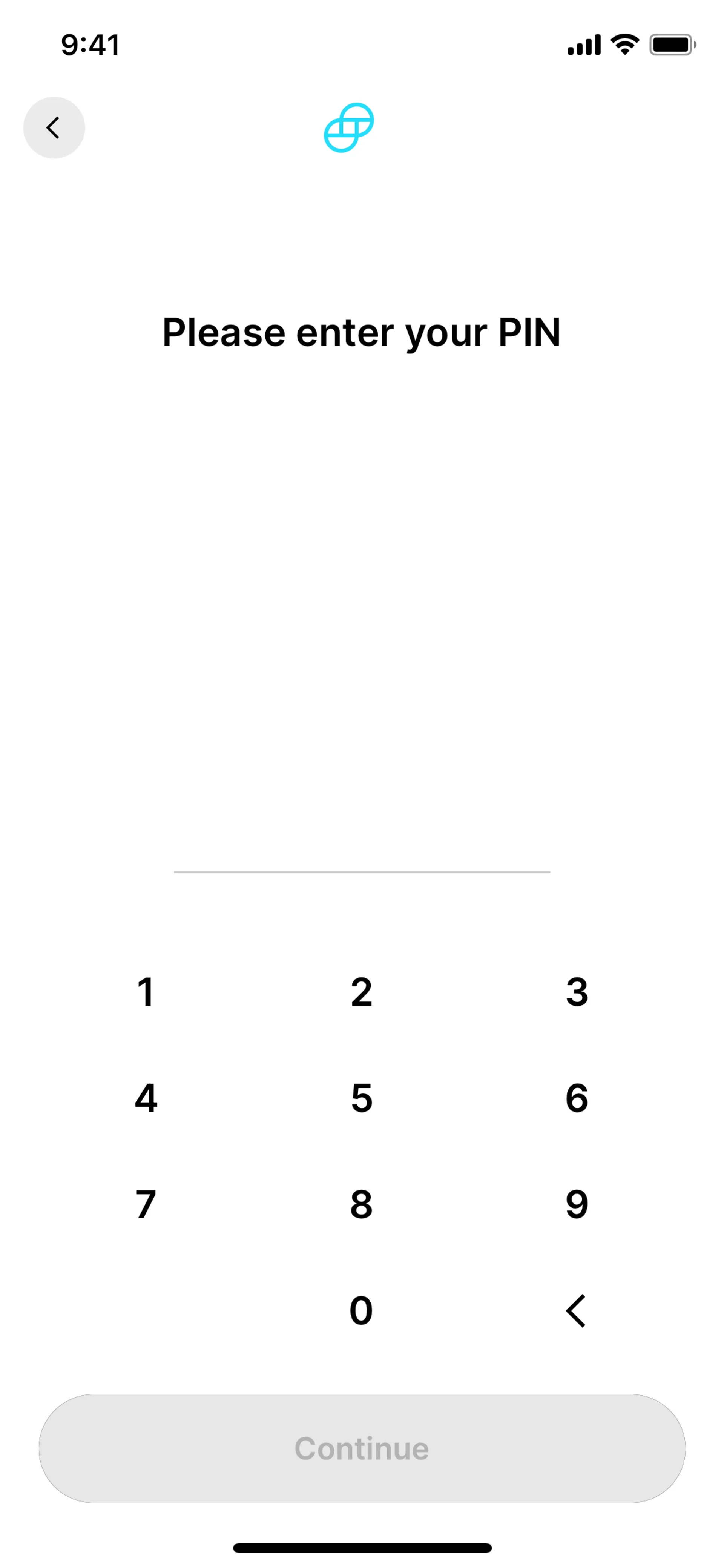Enter digit 0 on the keypad
The height and width of the screenshot is (1568, 724).
click(x=361, y=1310)
